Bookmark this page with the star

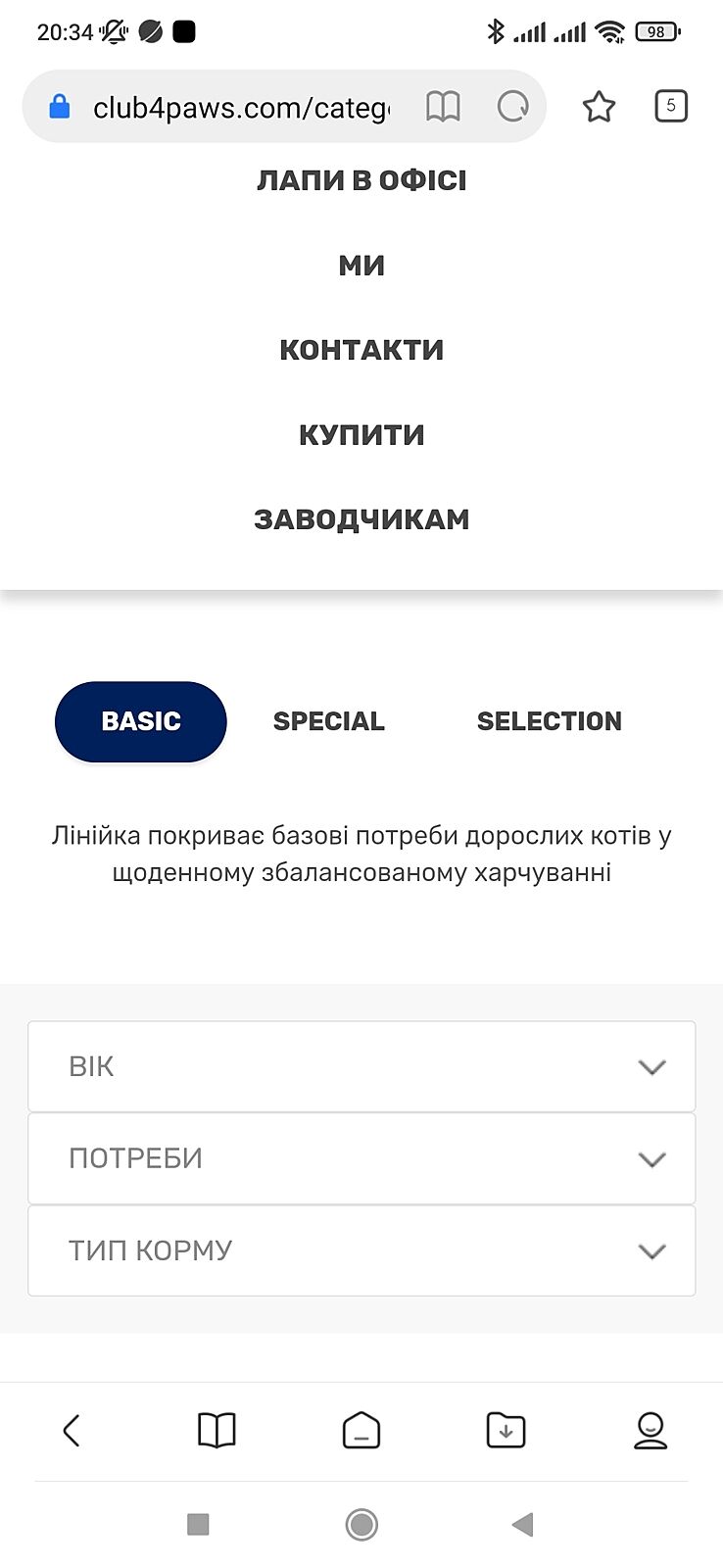coord(599,106)
